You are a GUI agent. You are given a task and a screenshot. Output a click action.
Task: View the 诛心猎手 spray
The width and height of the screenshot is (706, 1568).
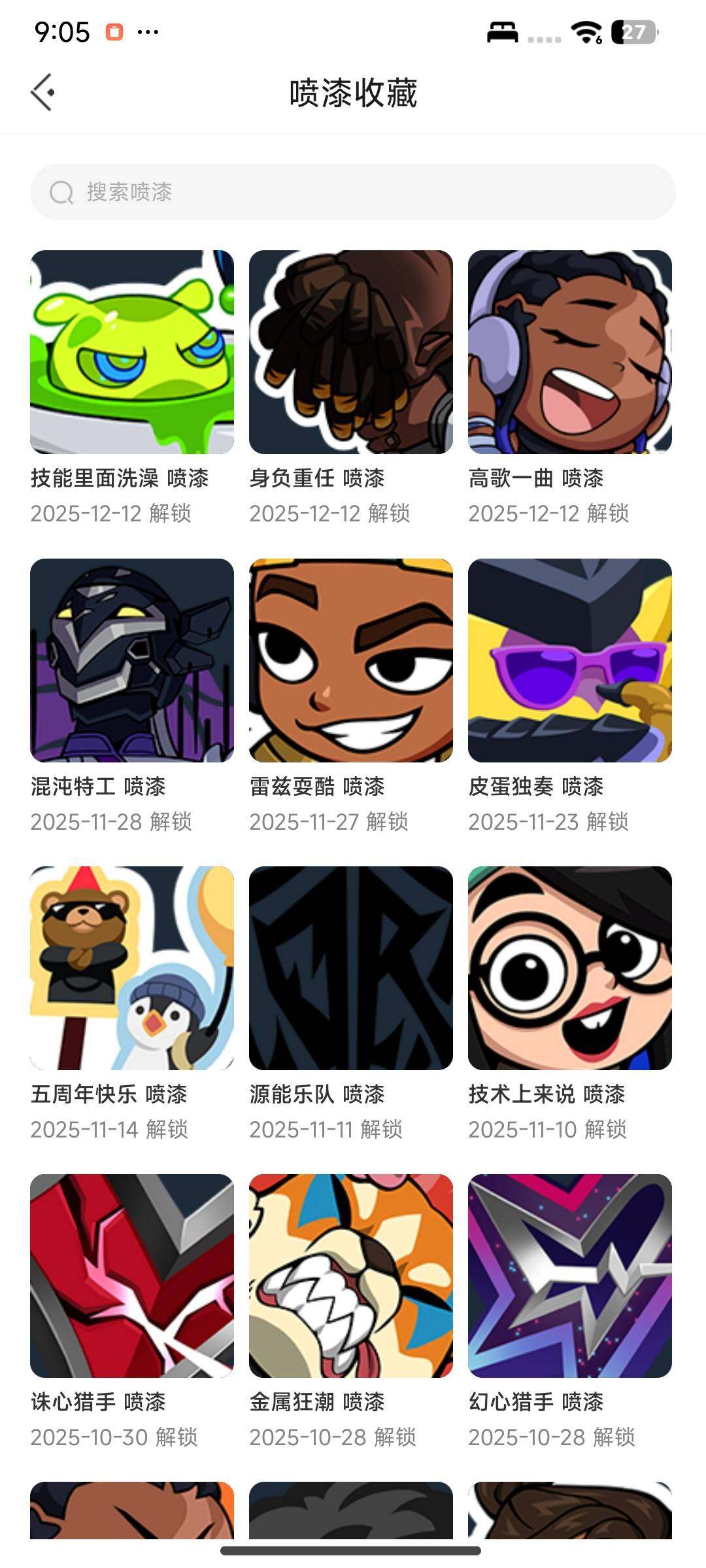tap(132, 1275)
